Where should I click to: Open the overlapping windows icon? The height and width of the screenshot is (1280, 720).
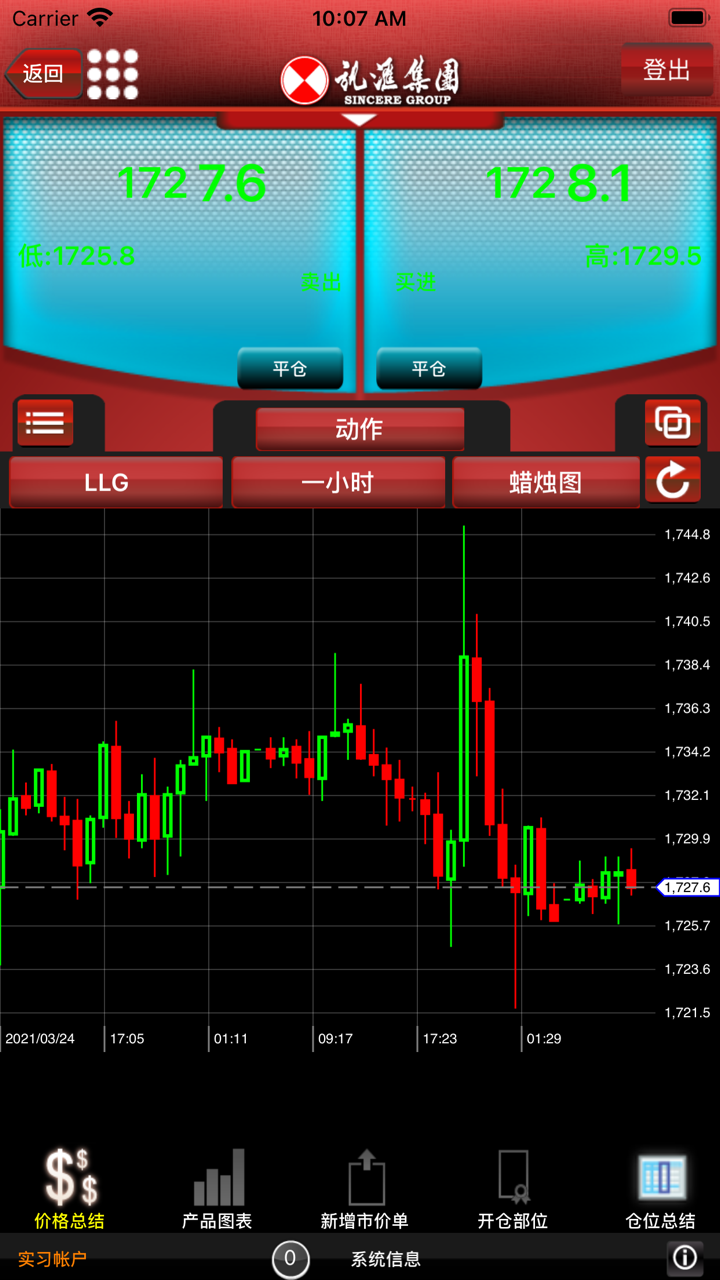[673, 423]
